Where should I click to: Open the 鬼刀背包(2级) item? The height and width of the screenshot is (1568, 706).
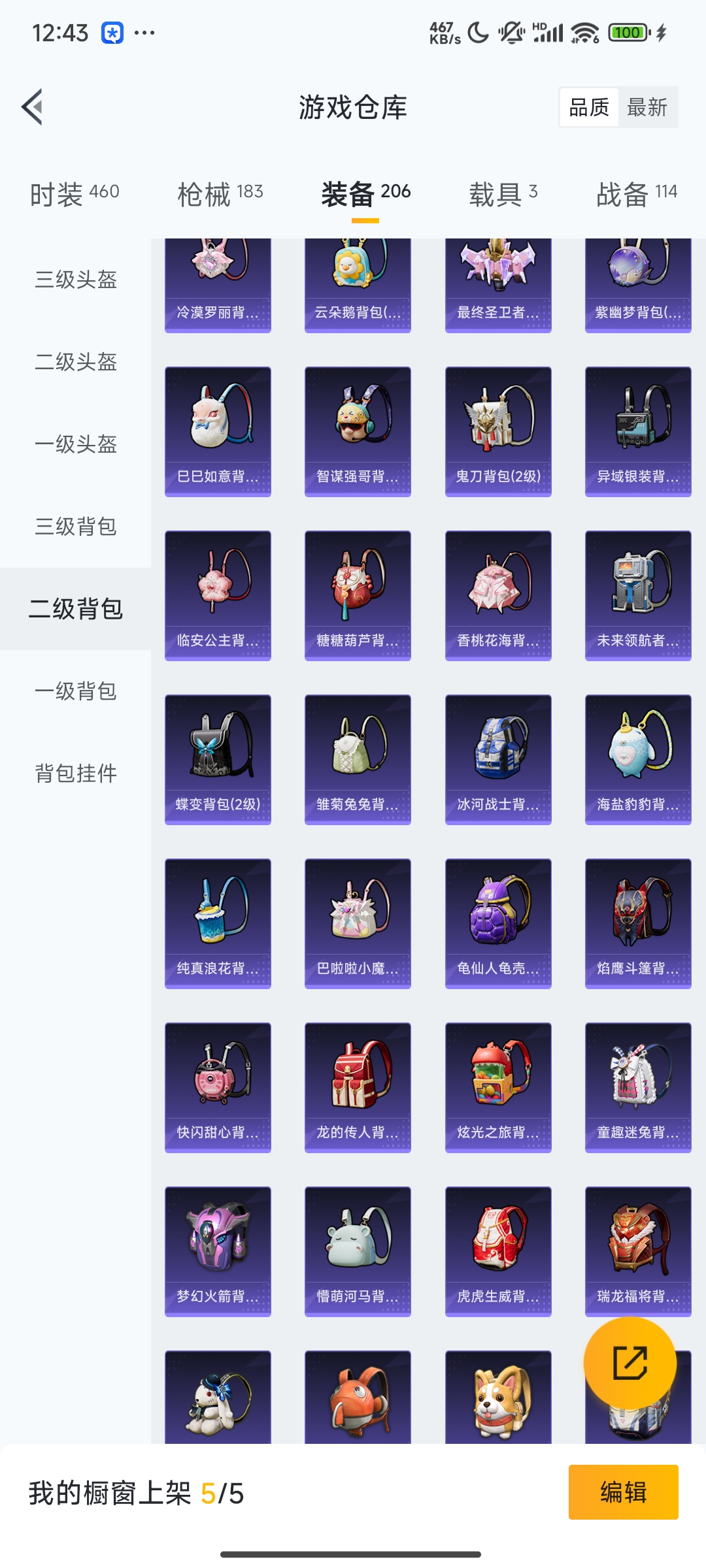click(x=498, y=432)
